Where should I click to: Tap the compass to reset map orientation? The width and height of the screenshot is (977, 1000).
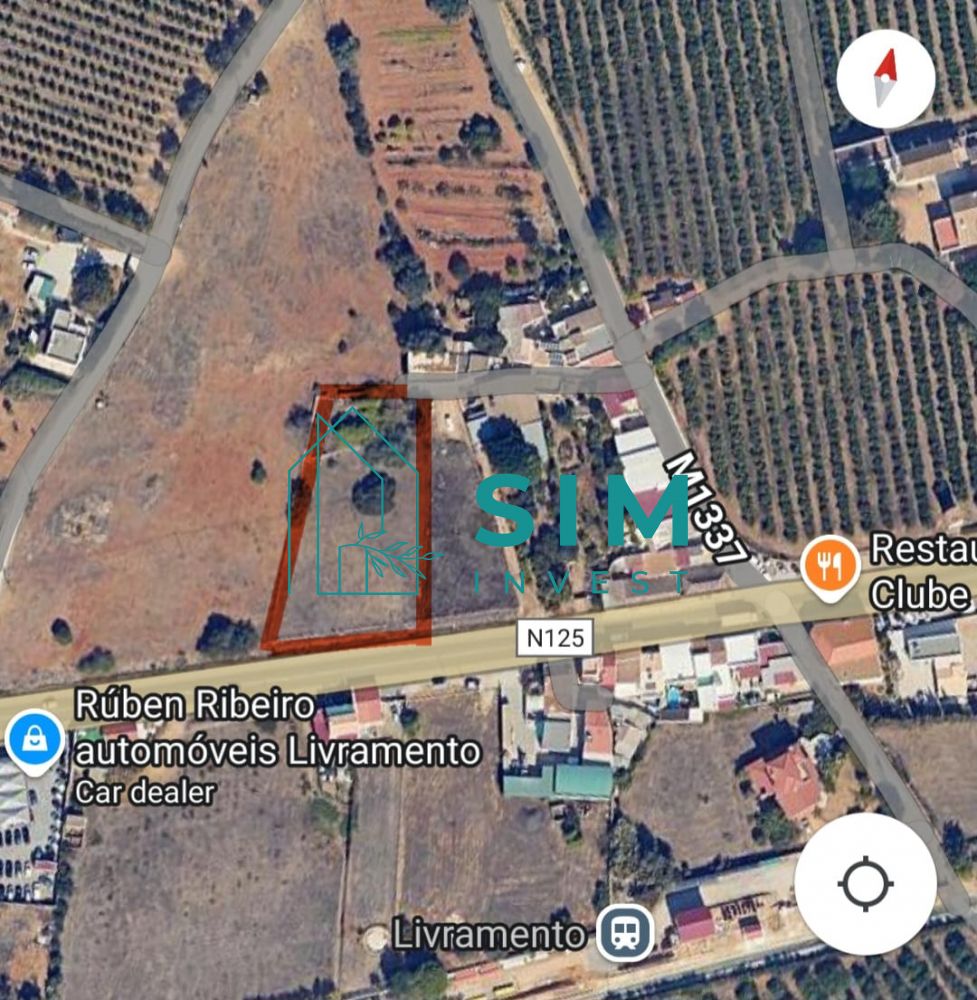[885, 79]
